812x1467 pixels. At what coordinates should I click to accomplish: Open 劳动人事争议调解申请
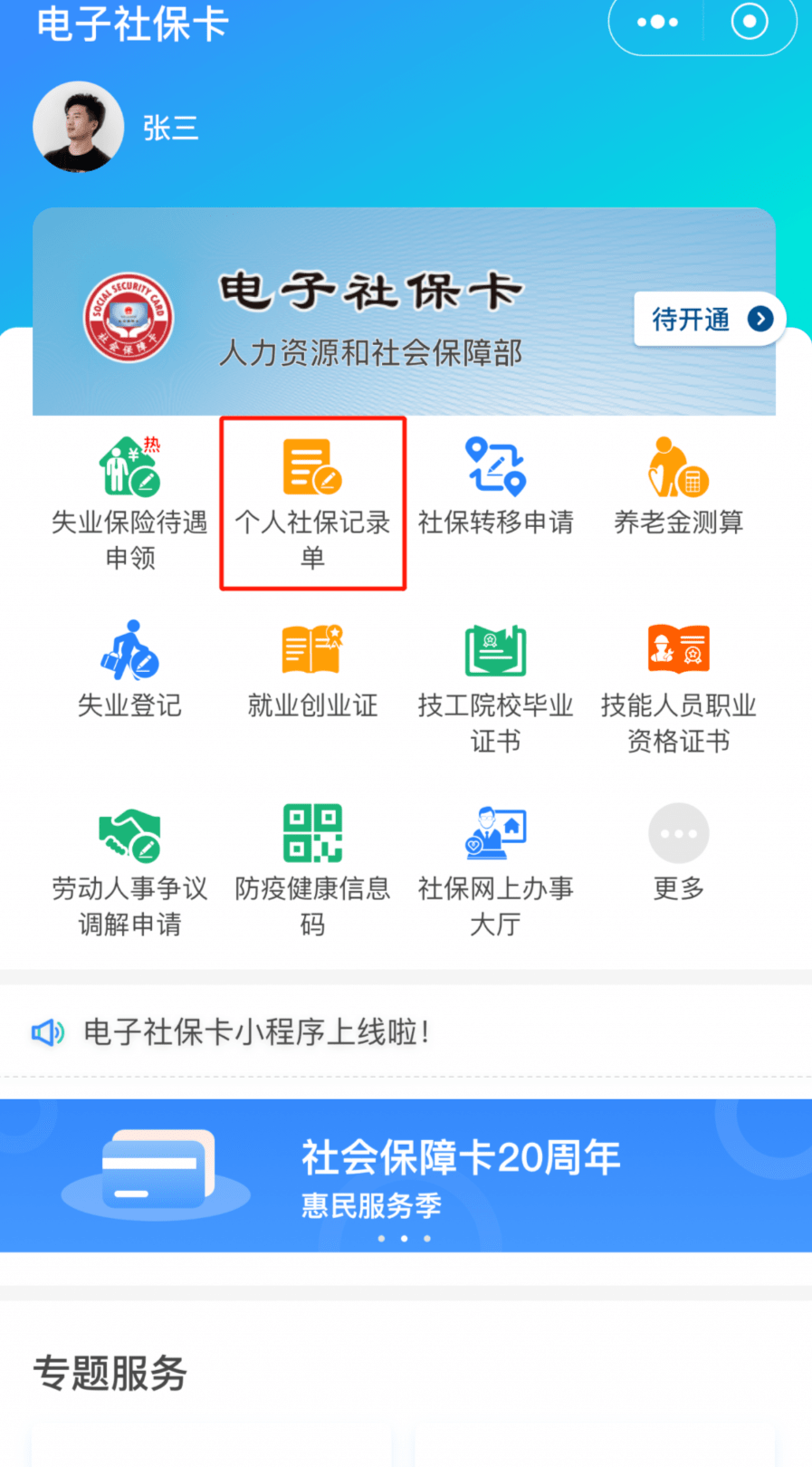point(129,870)
